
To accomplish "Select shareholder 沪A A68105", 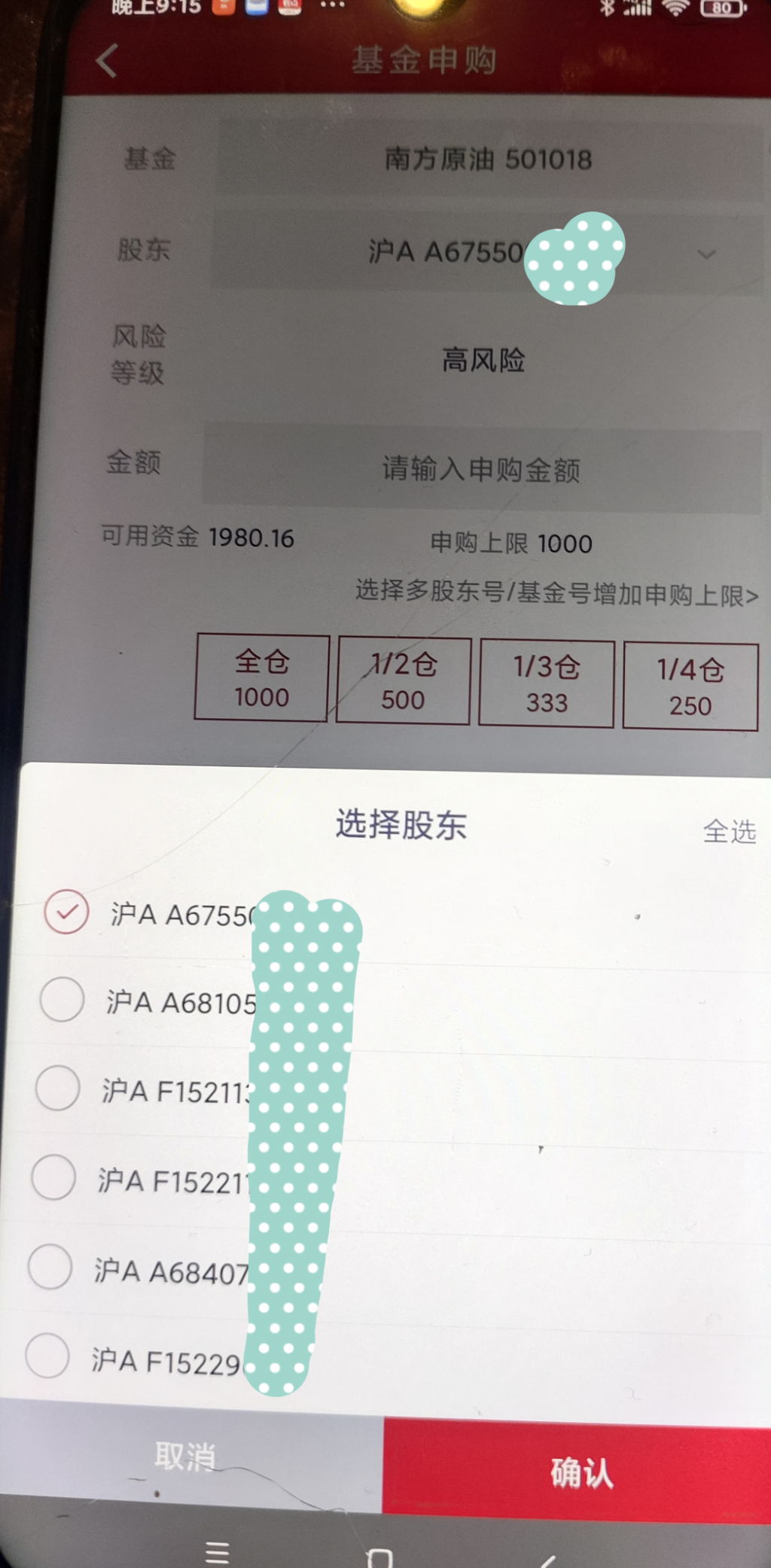I will 62,1000.
